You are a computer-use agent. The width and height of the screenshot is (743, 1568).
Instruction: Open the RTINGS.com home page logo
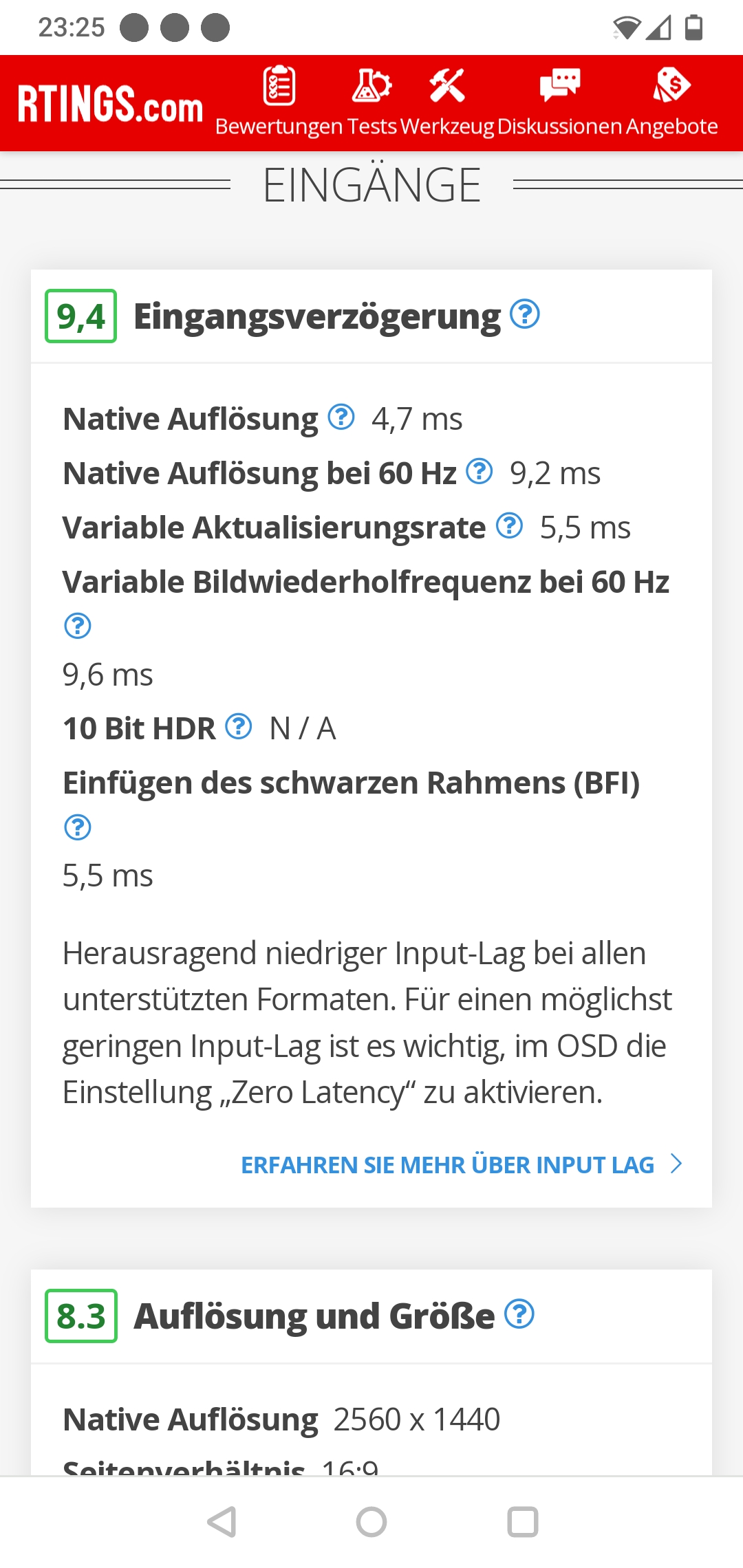[110, 105]
